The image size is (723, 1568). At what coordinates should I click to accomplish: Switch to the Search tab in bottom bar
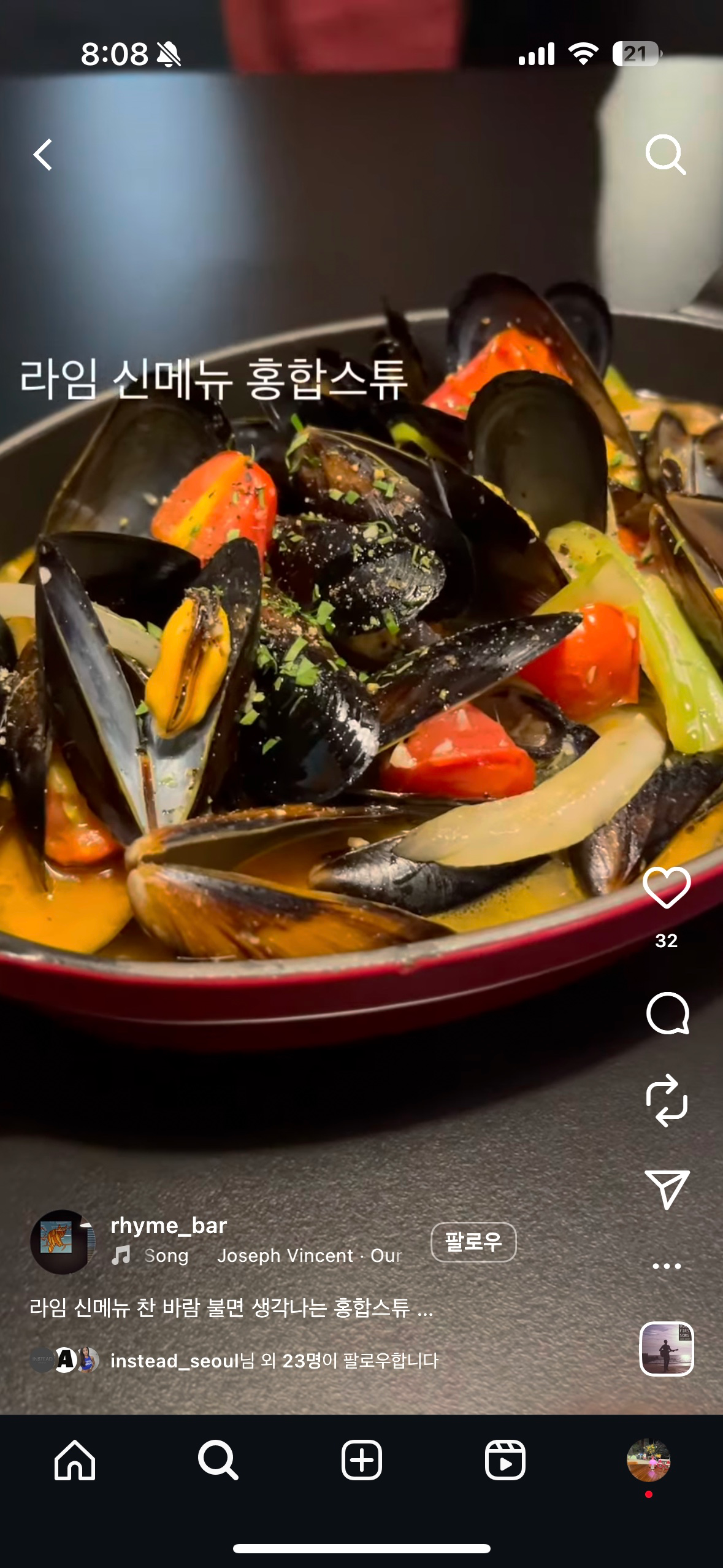(218, 1460)
